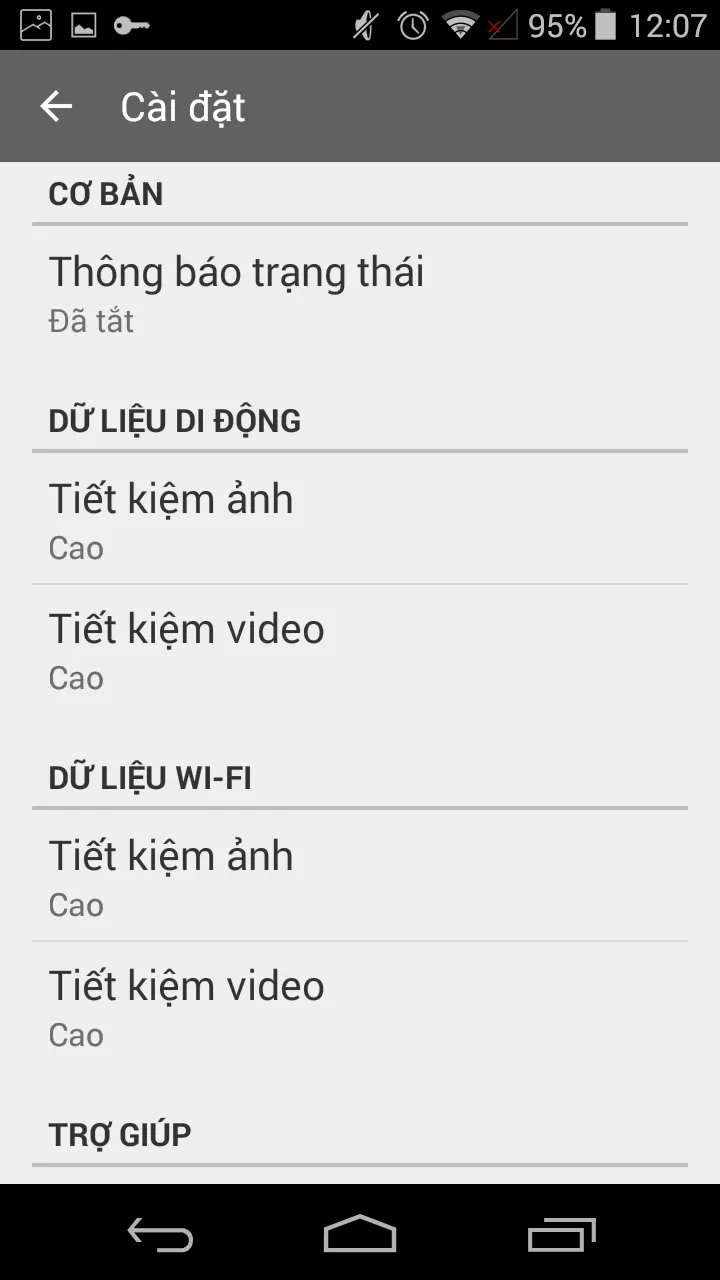This screenshot has height=1280, width=720.
Task: Tap the Cài đặt title in the header
Action: pos(182,106)
